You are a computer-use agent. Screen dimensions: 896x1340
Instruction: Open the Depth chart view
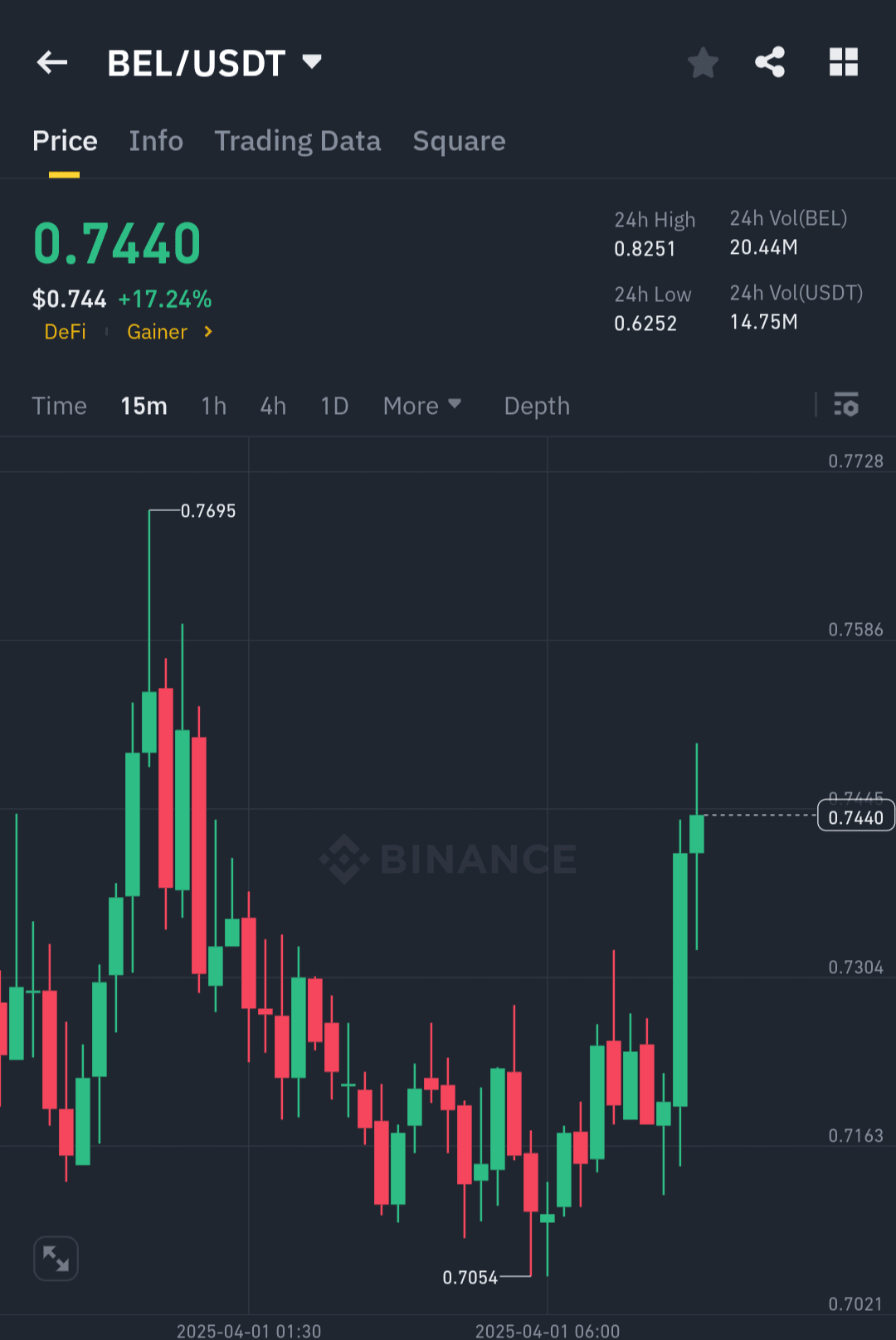tap(536, 406)
